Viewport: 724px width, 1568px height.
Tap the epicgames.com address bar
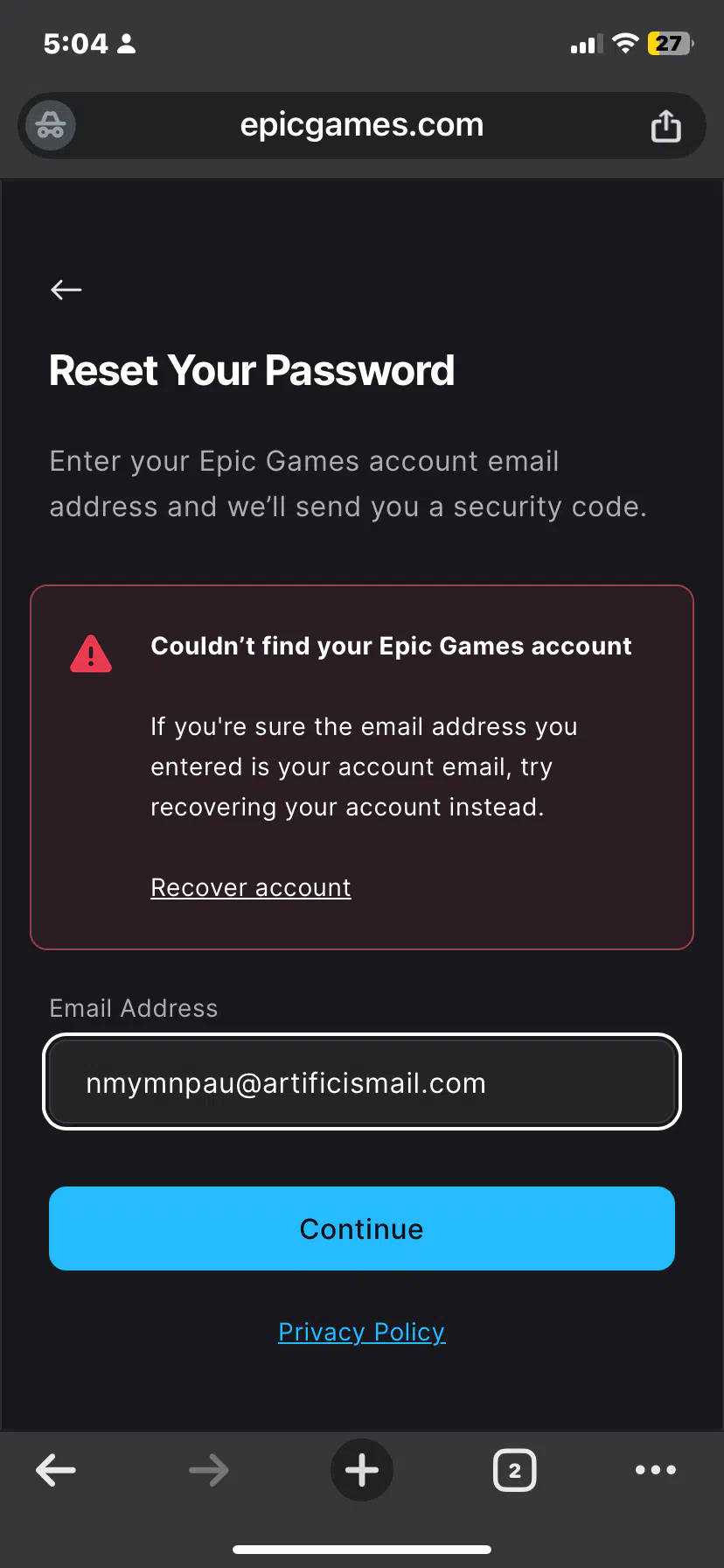pyautogui.click(x=362, y=126)
